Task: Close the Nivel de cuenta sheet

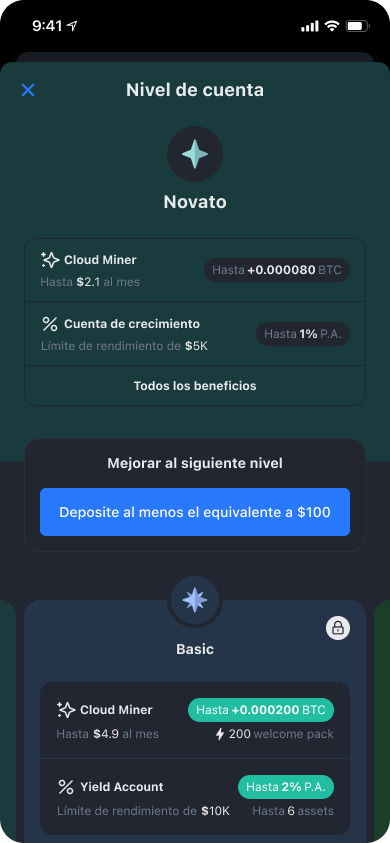Action: tap(28, 90)
